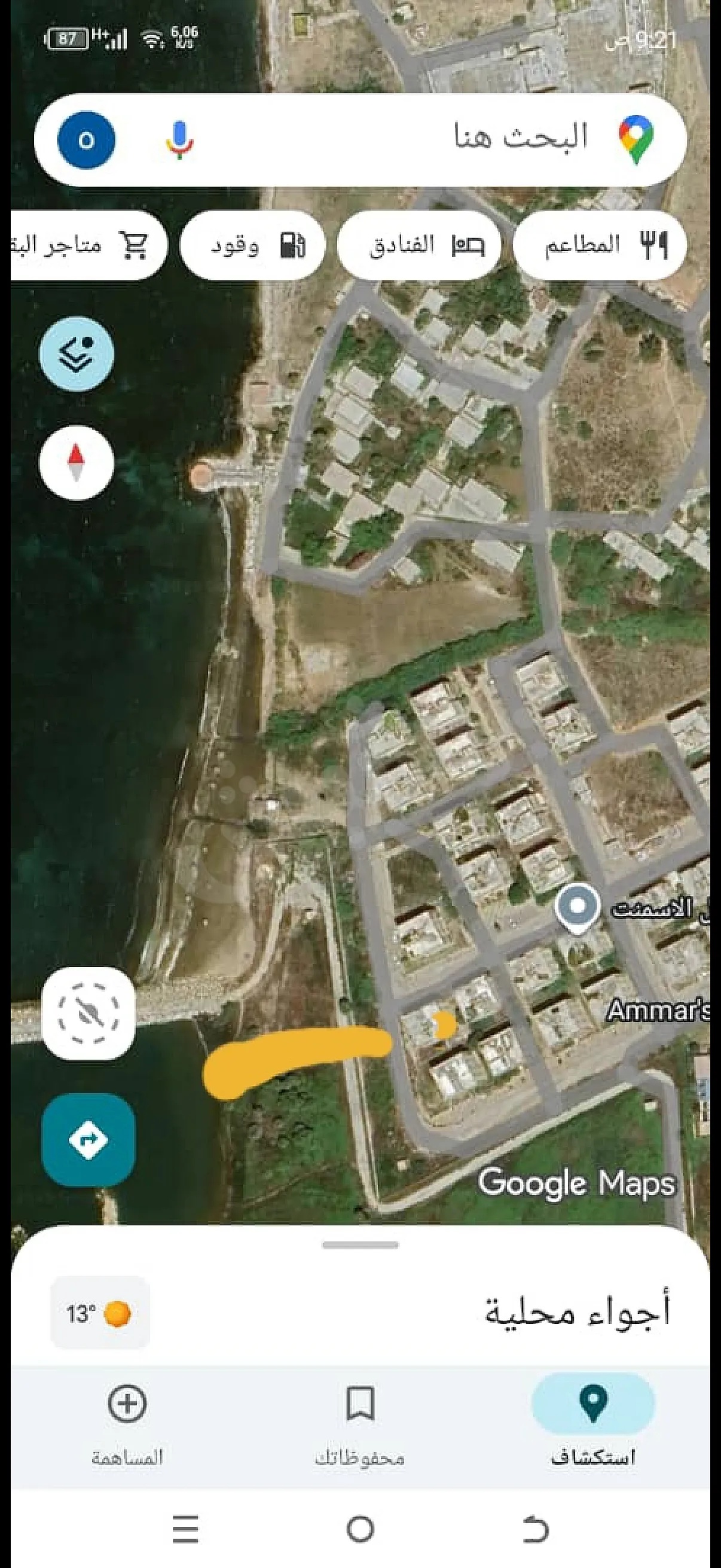The width and height of the screenshot is (721, 1568).
Task: Select the المطاعم restaurants chip
Action: [600, 245]
